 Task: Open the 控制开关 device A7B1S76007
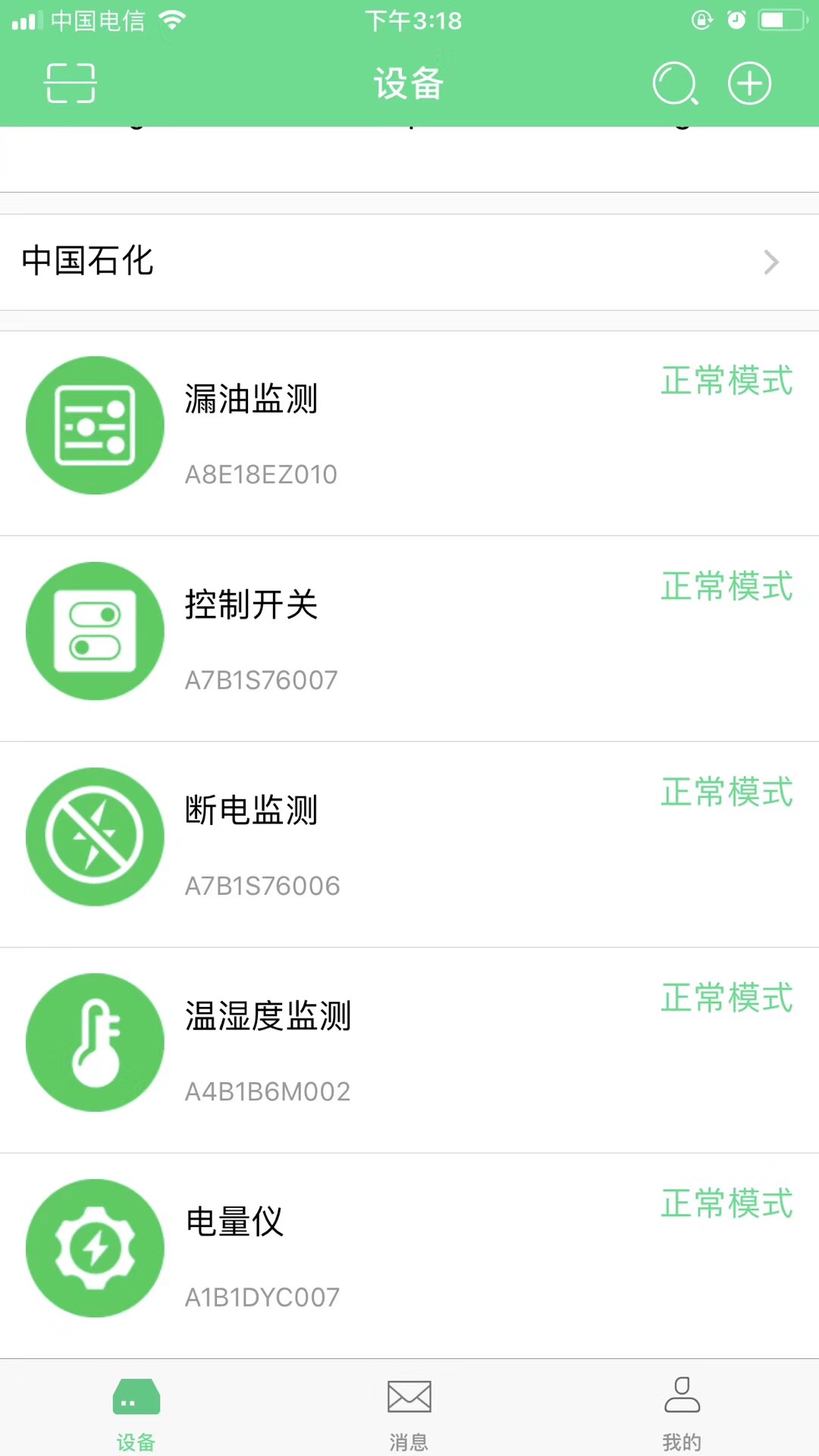pyautogui.click(x=409, y=639)
